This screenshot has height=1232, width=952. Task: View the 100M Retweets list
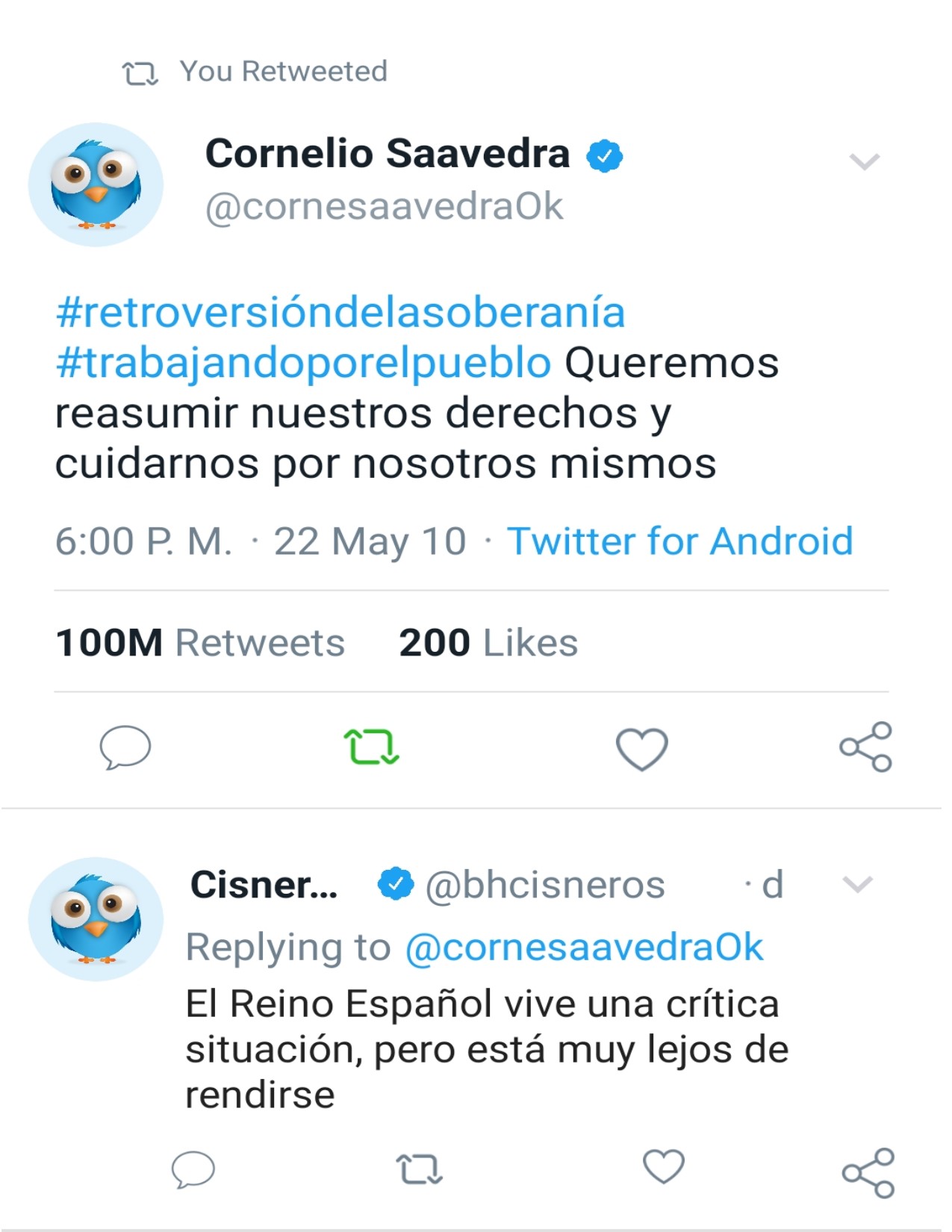pos(200,643)
